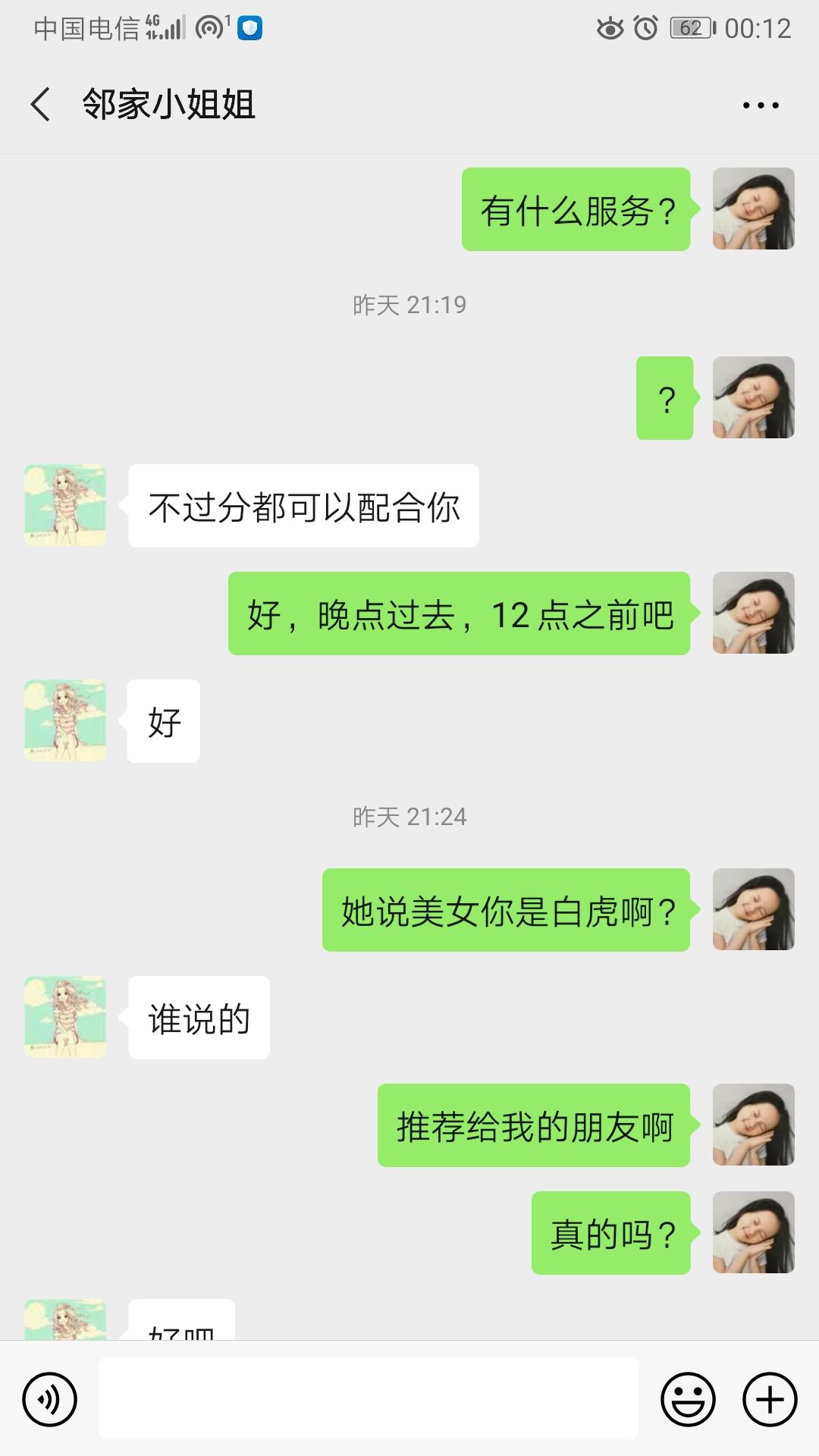Open own avatar beside 真的吗？
Screen dimensions: 819x1456
click(x=753, y=1232)
